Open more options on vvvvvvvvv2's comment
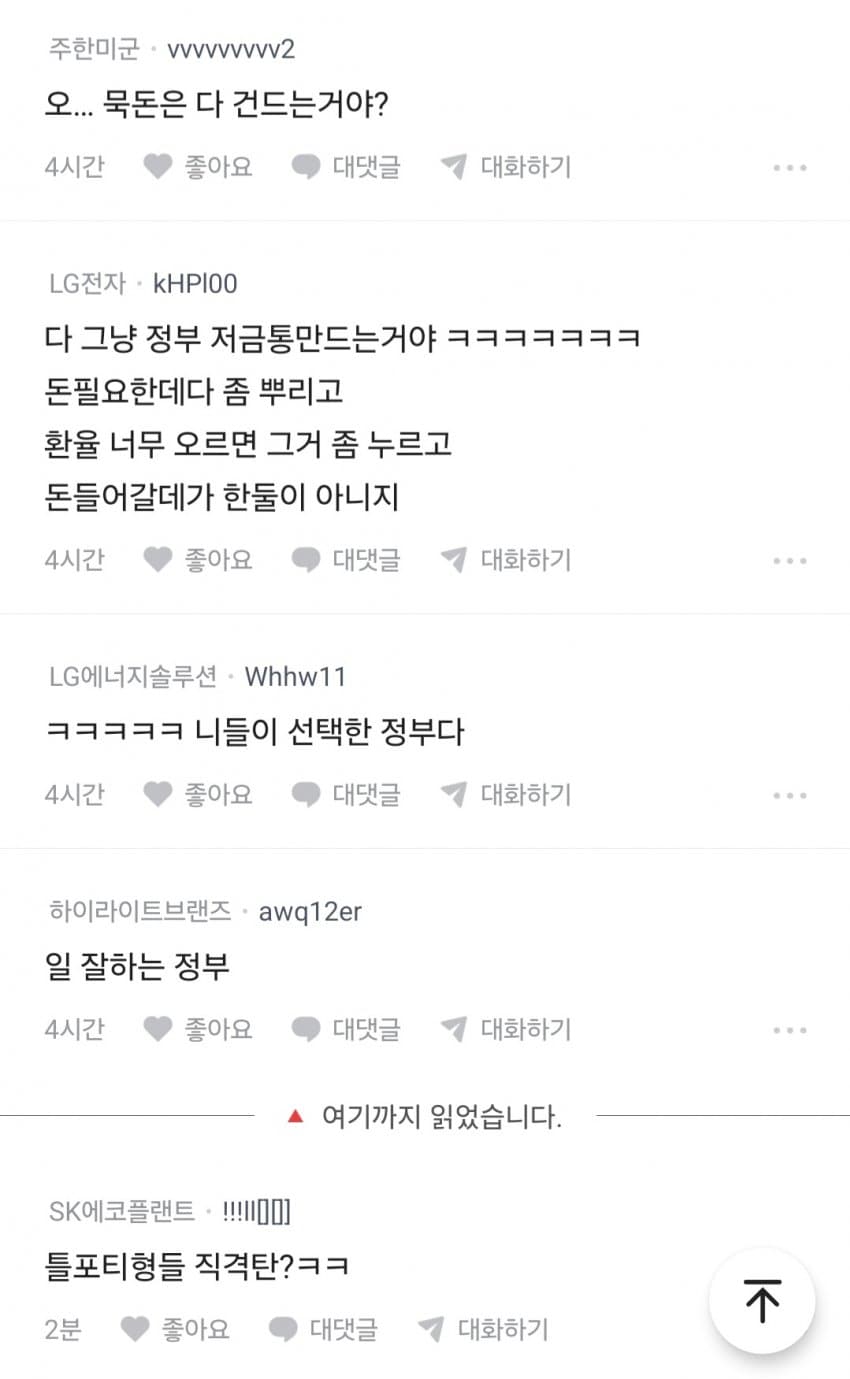Image resolution: width=850 pixels, height=1379 pixels. pyautogui.click(x=789, y=168)
